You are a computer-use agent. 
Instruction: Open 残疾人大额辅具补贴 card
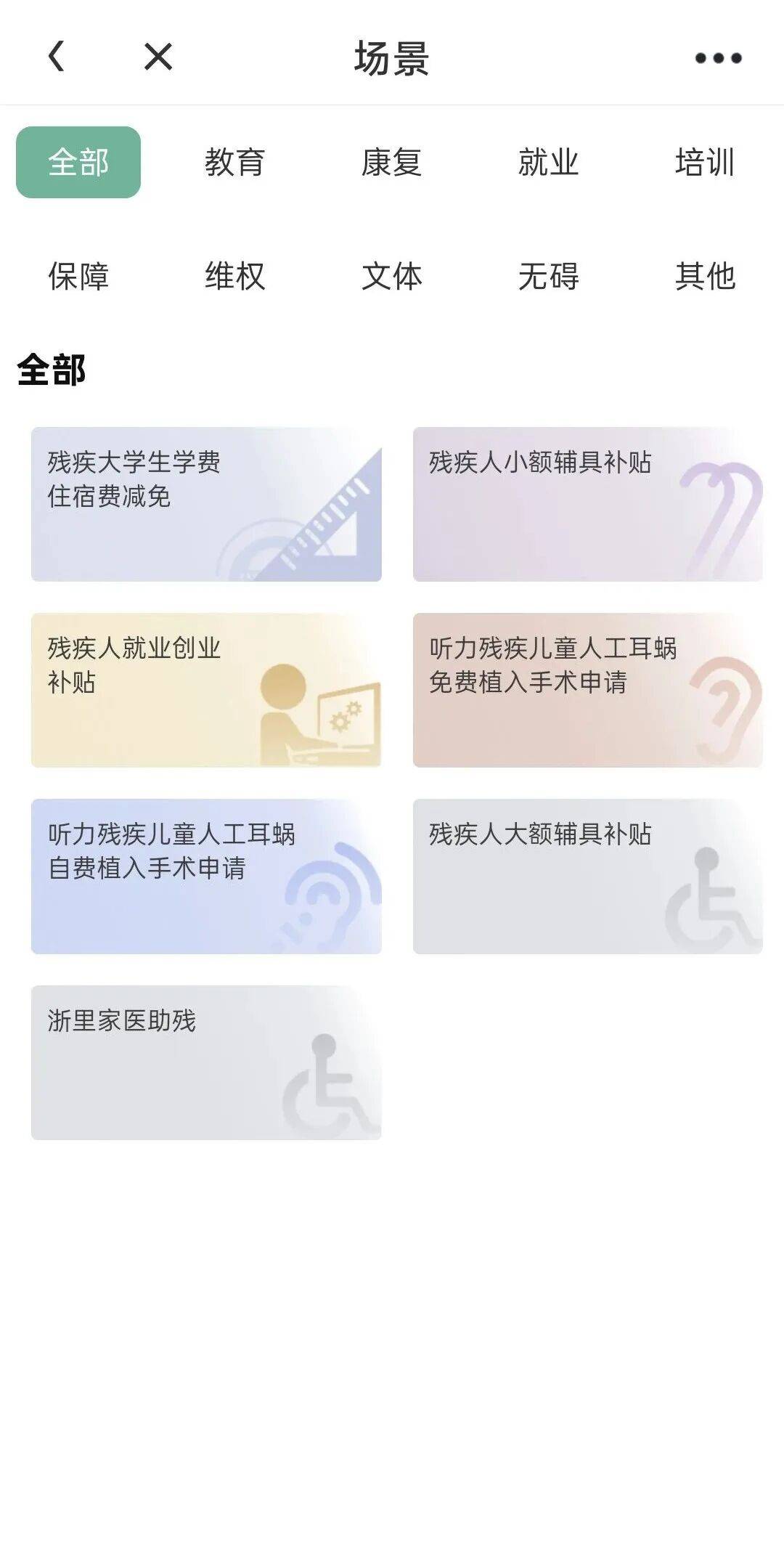[587, 876]
